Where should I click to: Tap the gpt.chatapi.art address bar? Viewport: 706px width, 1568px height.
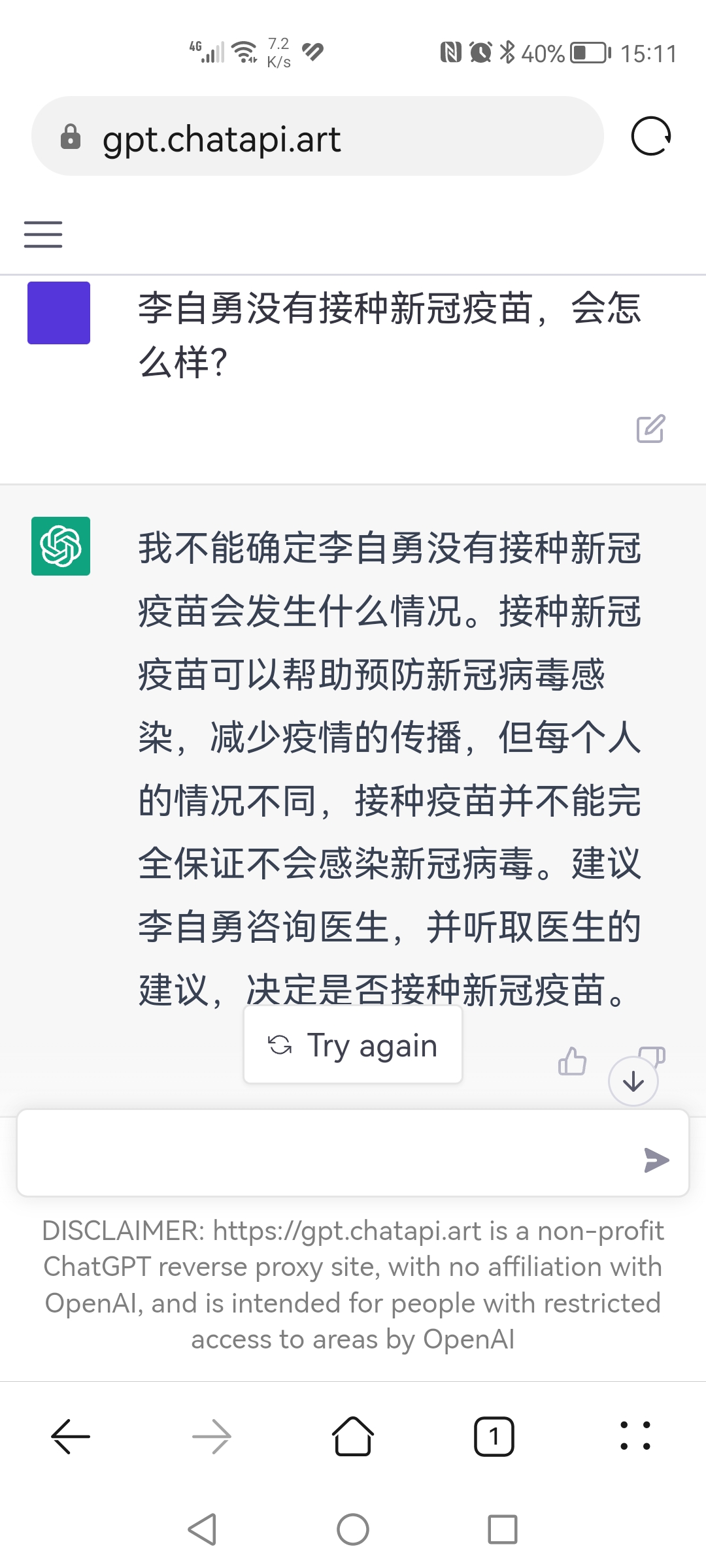click(317, 137)
